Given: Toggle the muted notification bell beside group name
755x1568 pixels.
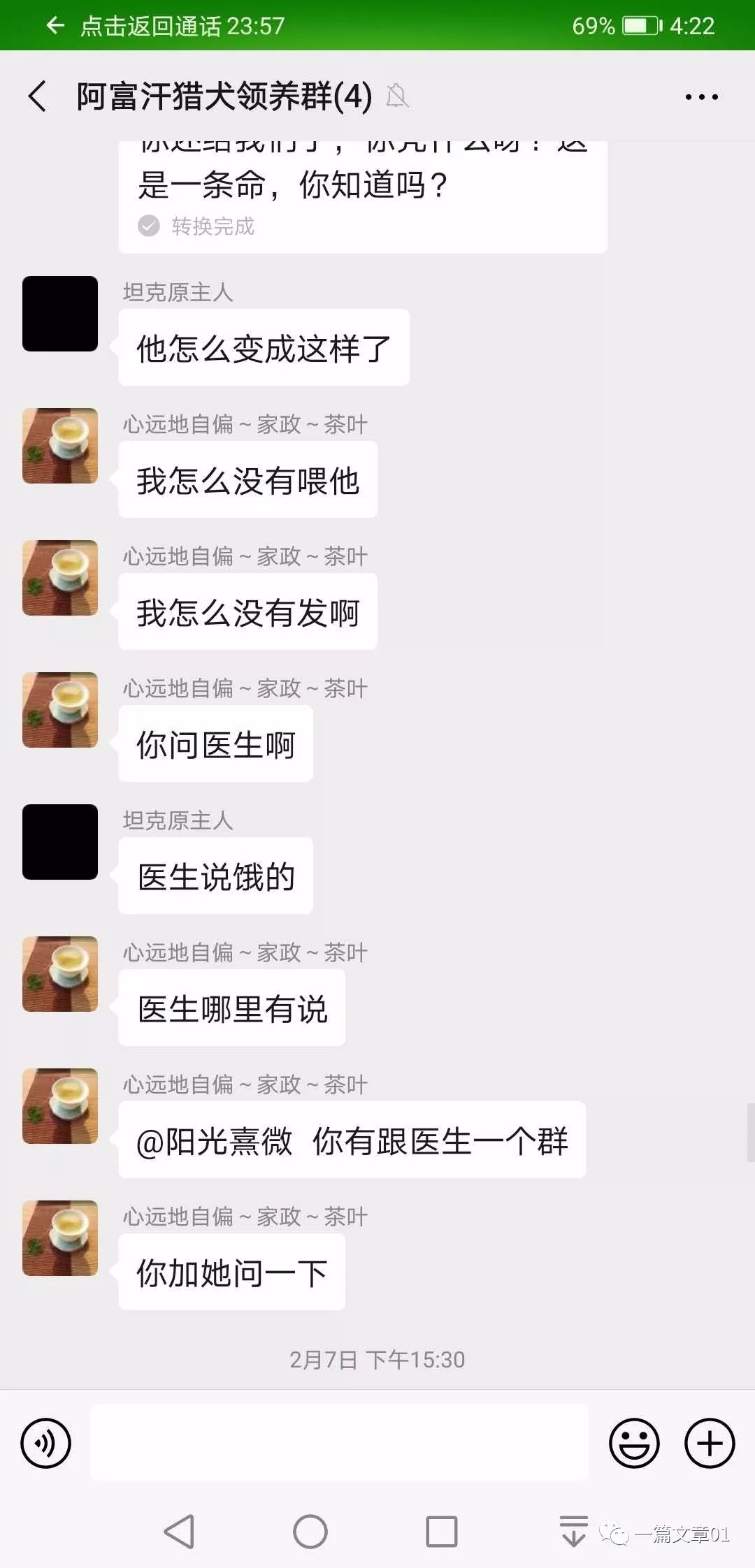Looking at the screenshot, I should pos(398,96).
